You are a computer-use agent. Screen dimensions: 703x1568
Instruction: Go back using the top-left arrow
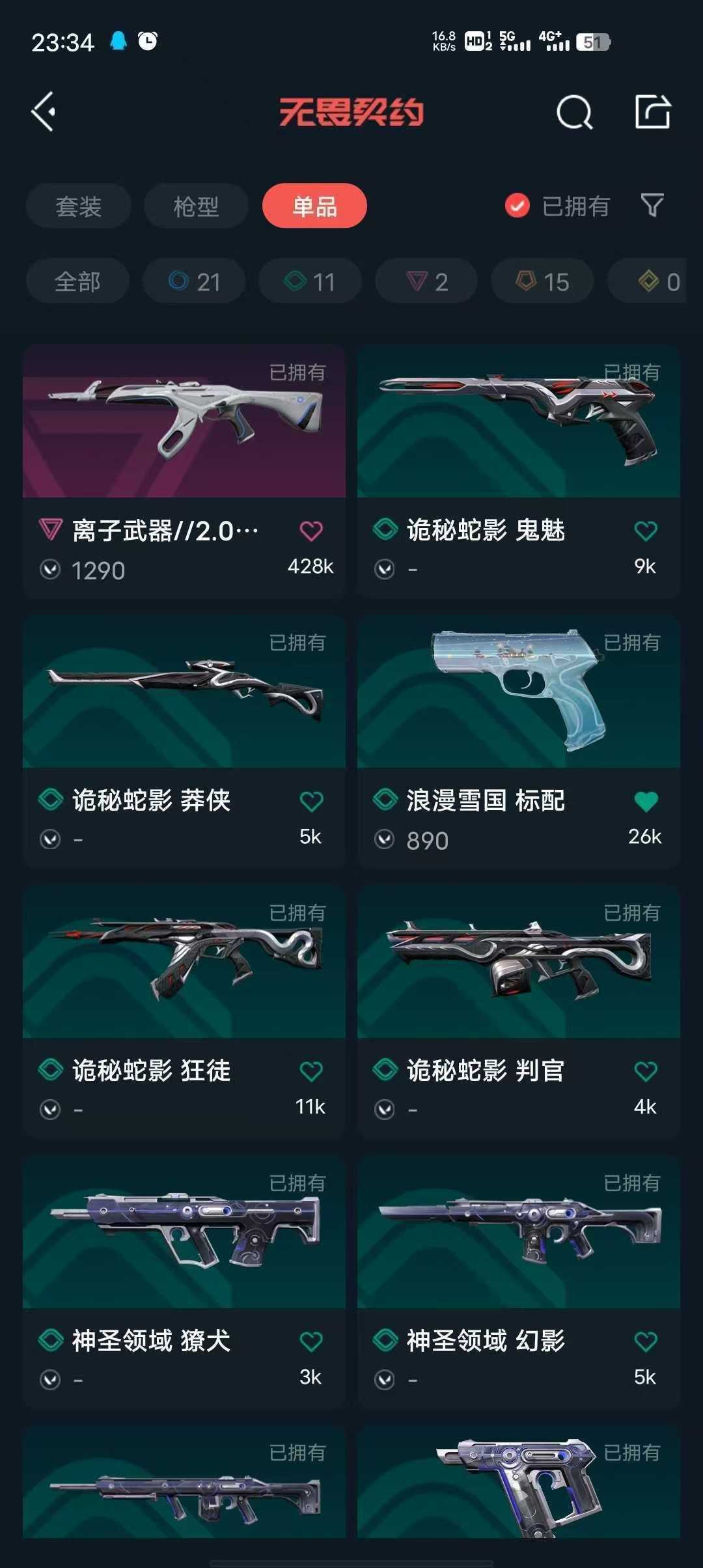click(44, 112)
